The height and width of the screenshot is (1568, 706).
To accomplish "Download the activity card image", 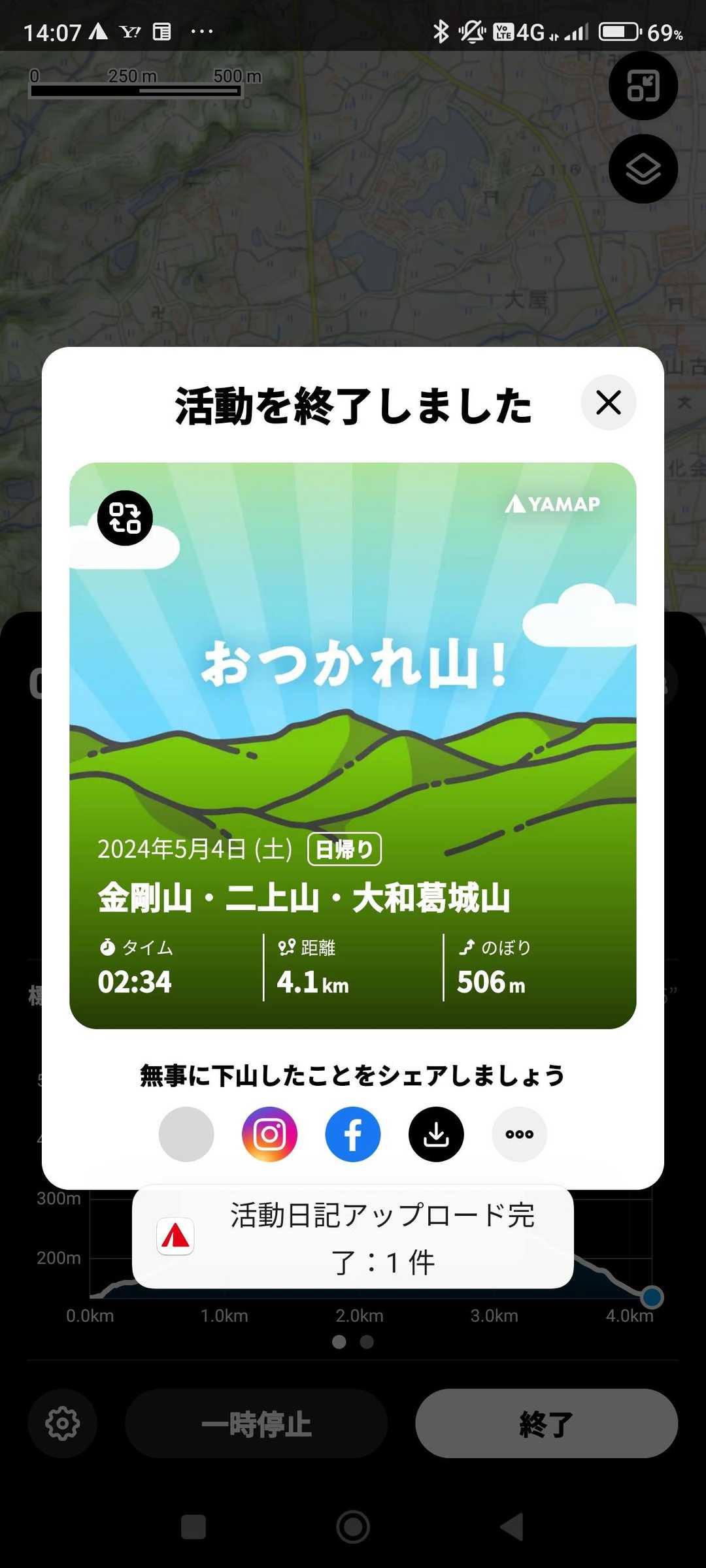I will click(436, 1134).
